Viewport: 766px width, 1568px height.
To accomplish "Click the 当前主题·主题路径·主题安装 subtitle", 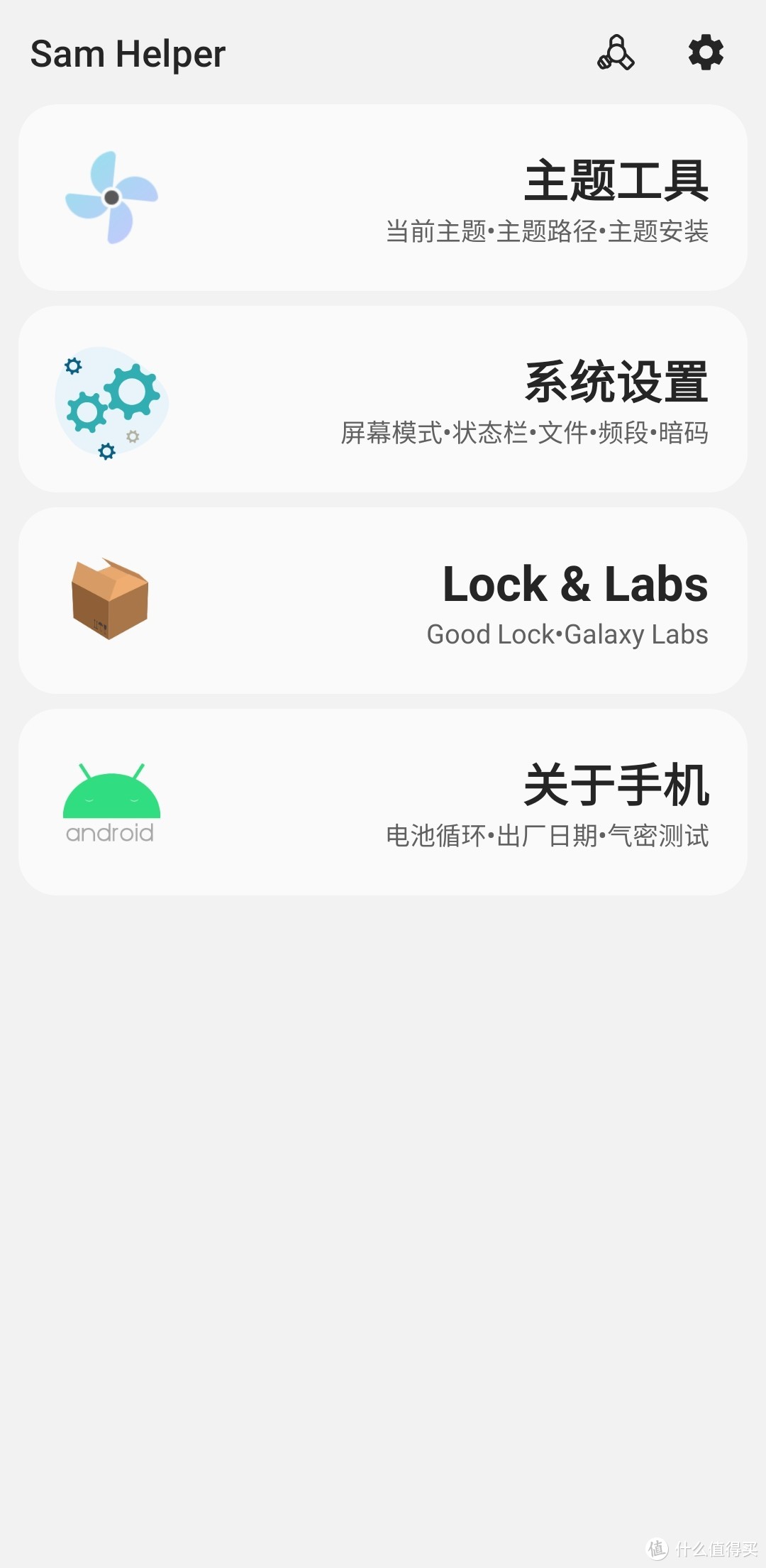I will coord(548,231).
